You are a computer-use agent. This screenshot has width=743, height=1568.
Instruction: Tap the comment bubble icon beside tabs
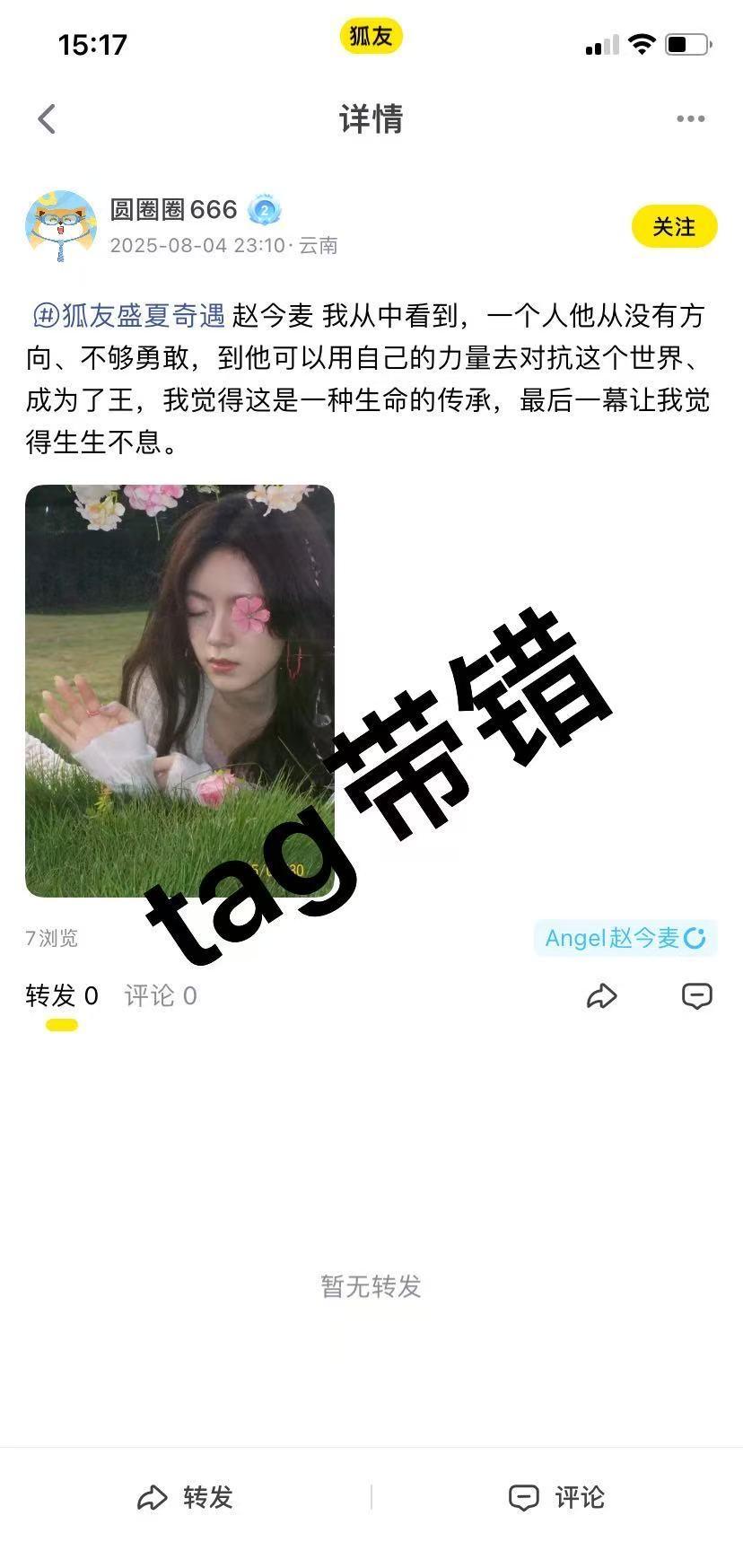pyautogui.click(x=696, y=995)
